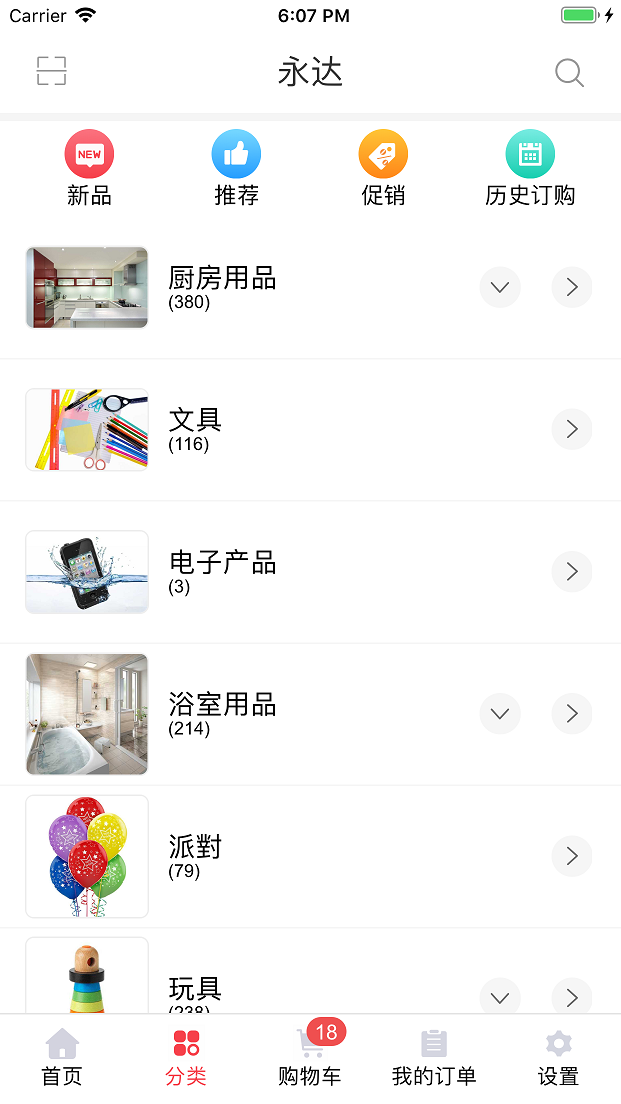Open the 促销 promotions shortcut
Viewport: 621px width, 1104px height.
383,168
